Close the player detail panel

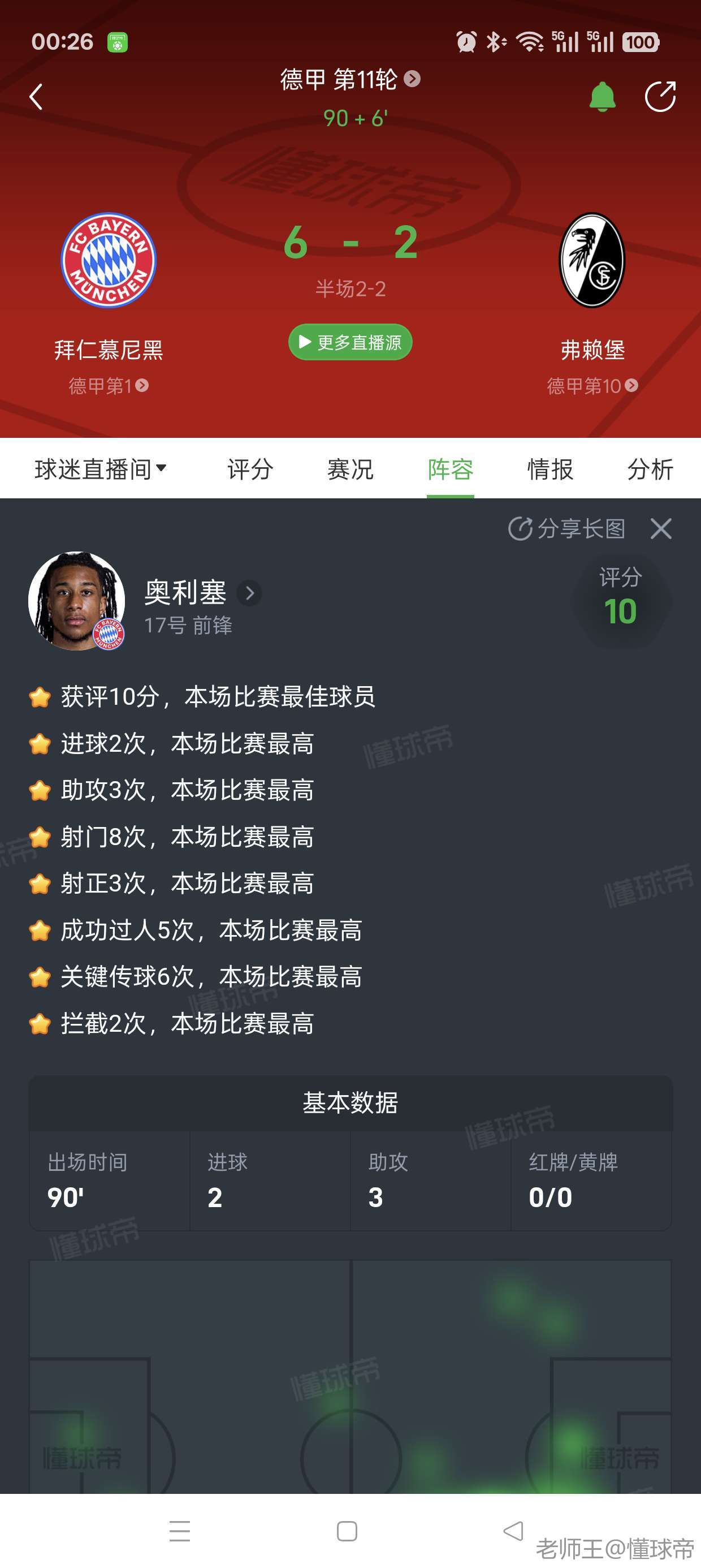tap(661, 528)
